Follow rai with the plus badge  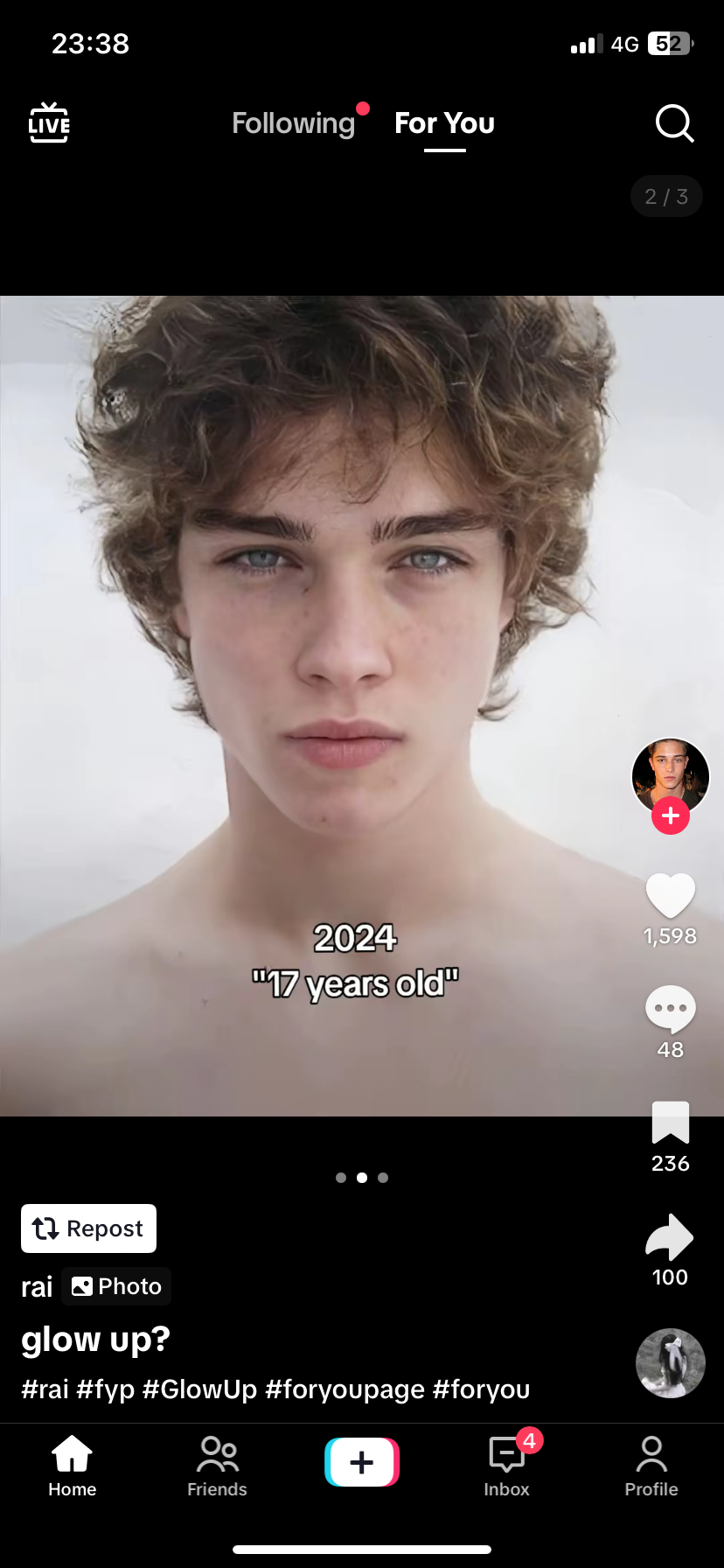(x=671, y=816)
